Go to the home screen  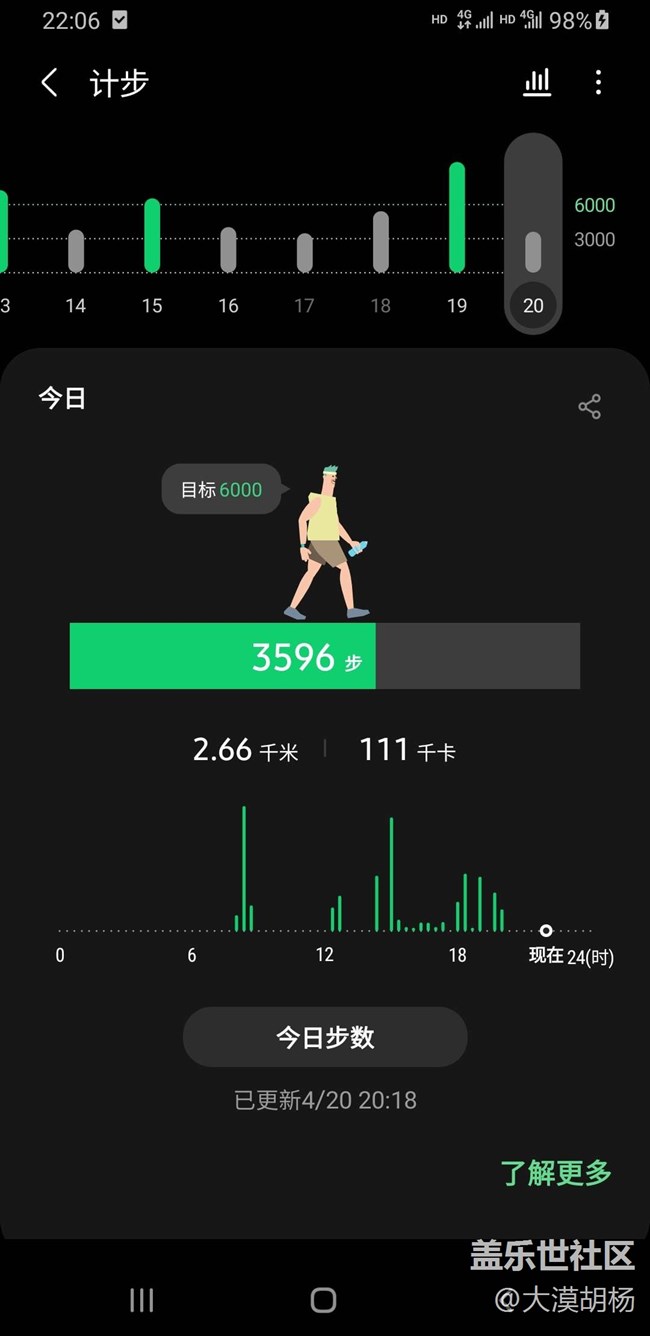coord(323,1299)
